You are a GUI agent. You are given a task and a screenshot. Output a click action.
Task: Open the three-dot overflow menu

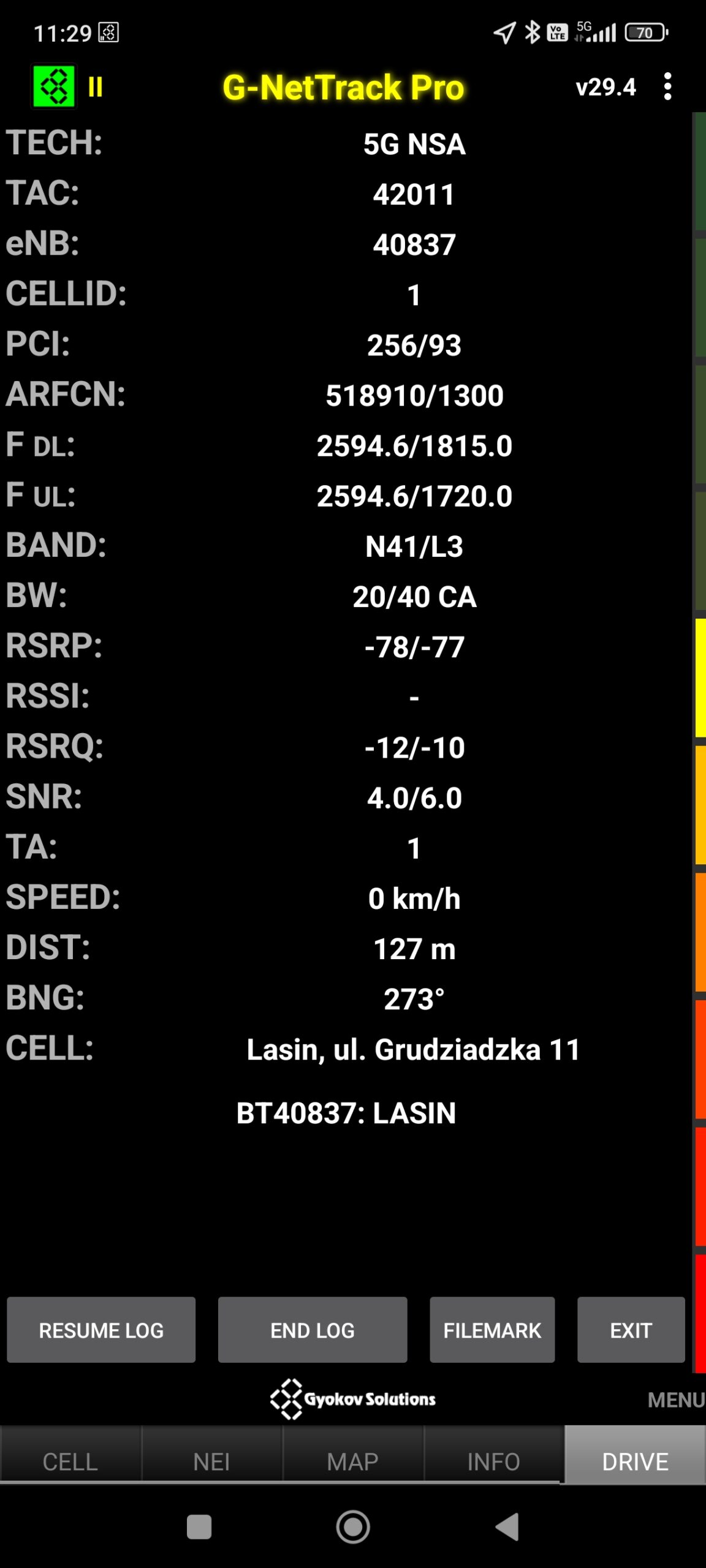coord(667,86)
